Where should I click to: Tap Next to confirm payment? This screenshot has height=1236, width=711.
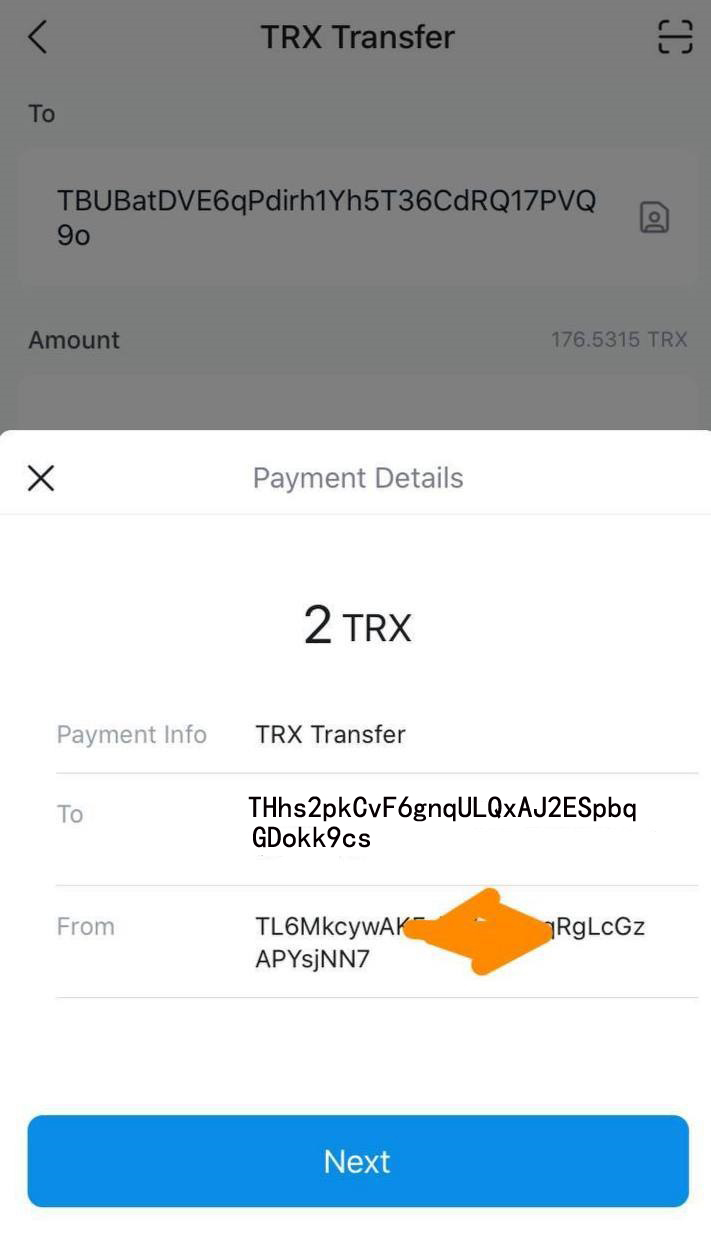[357, 1161]
